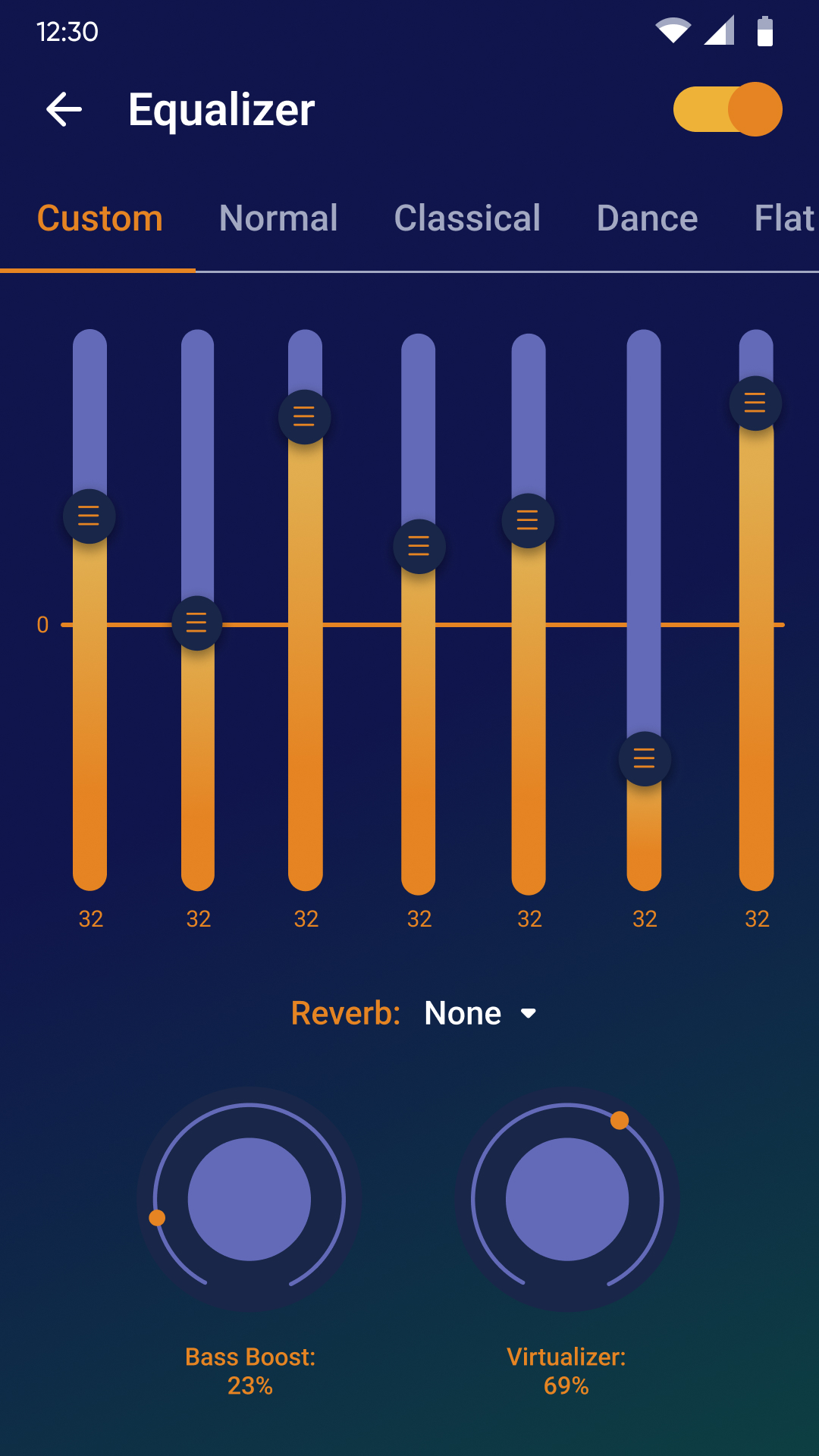Tap the Bass Boost knob
This screenshot has height=1456, width=819.
click(249, 1200)
